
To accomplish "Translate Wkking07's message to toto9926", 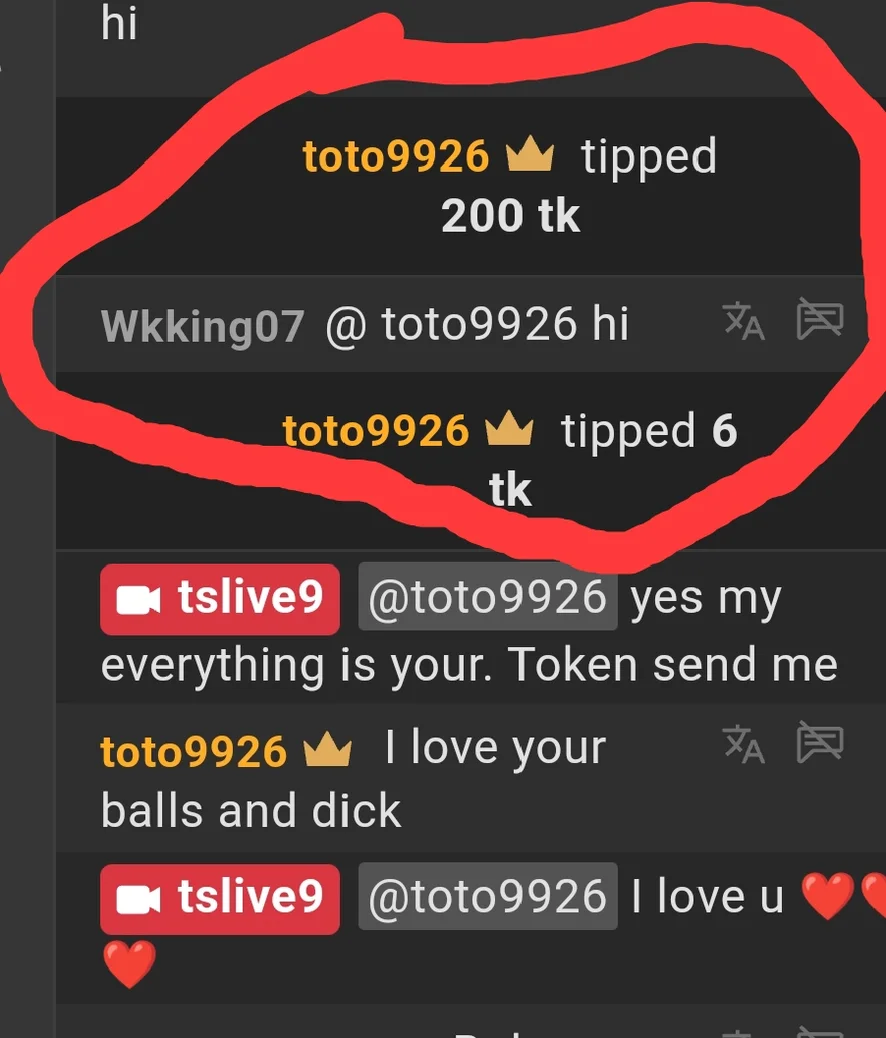I will 743,321.
